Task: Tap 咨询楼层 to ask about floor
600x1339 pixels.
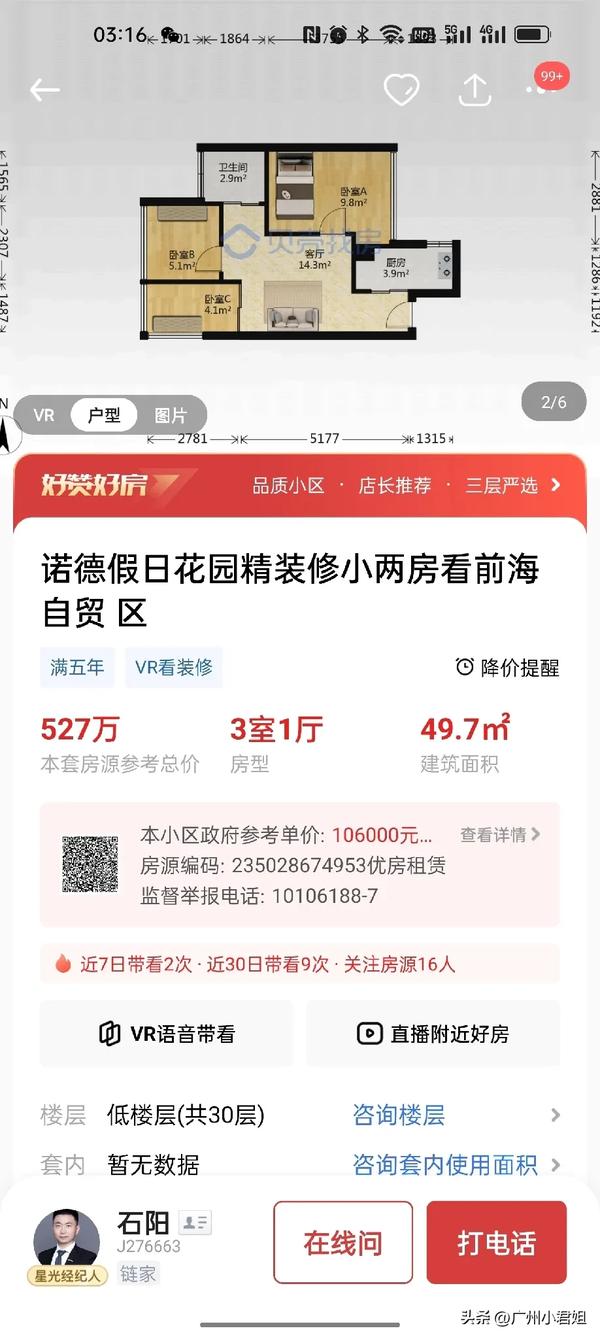Action: [x=399, y=1115]
